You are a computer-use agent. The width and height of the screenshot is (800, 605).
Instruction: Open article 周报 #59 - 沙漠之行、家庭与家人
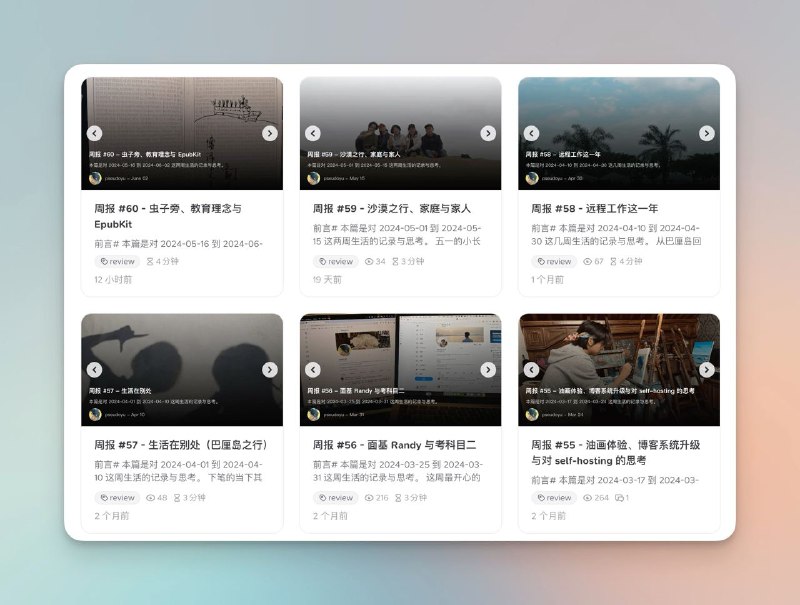(x=391, y=208)
